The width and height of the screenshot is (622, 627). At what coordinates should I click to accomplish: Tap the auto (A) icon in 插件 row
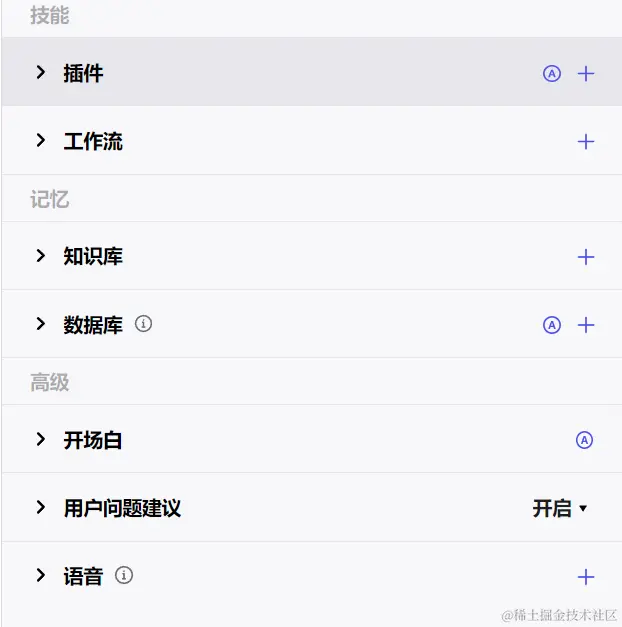(x=552, y=73)
